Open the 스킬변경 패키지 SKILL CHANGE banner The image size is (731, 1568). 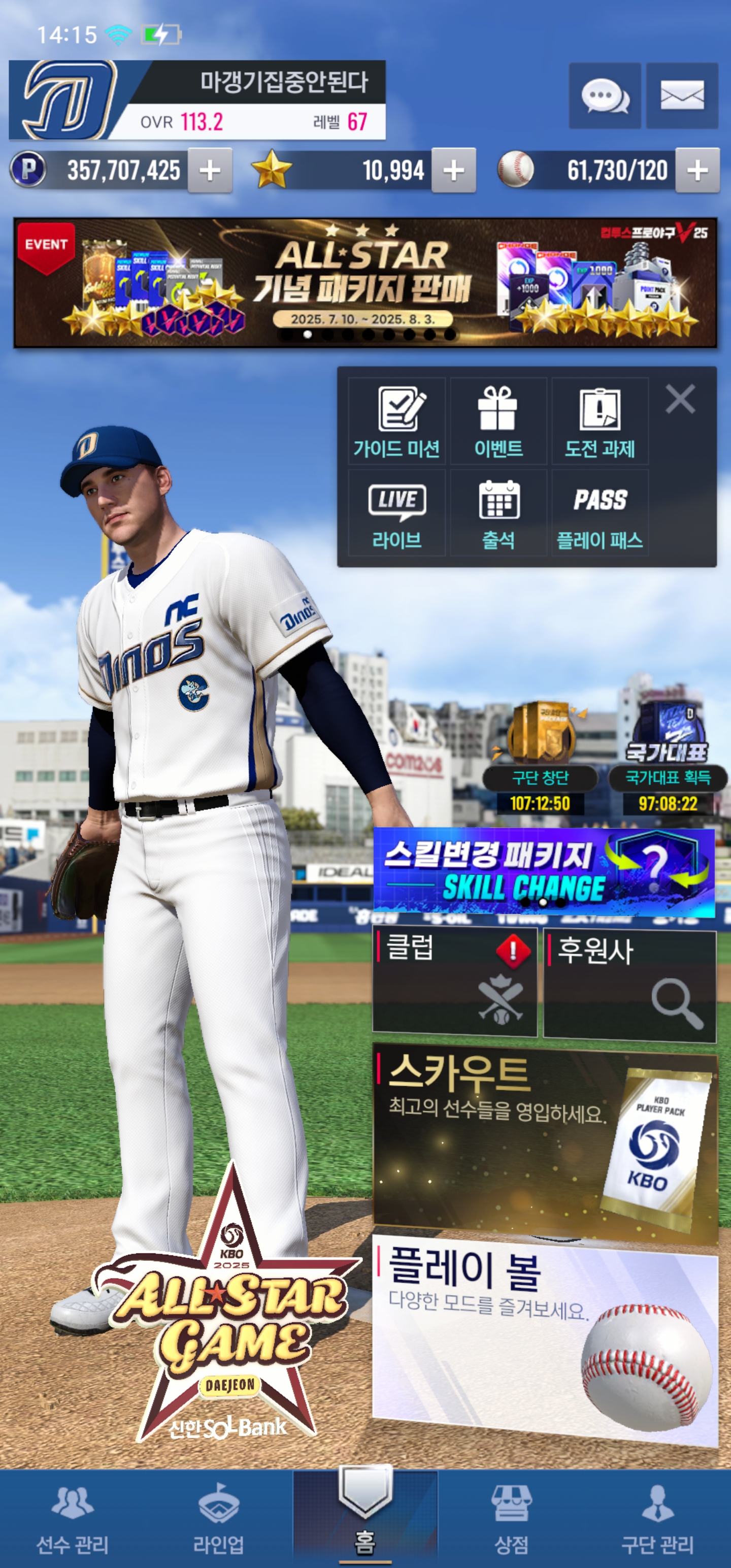[x=544, y=872]
